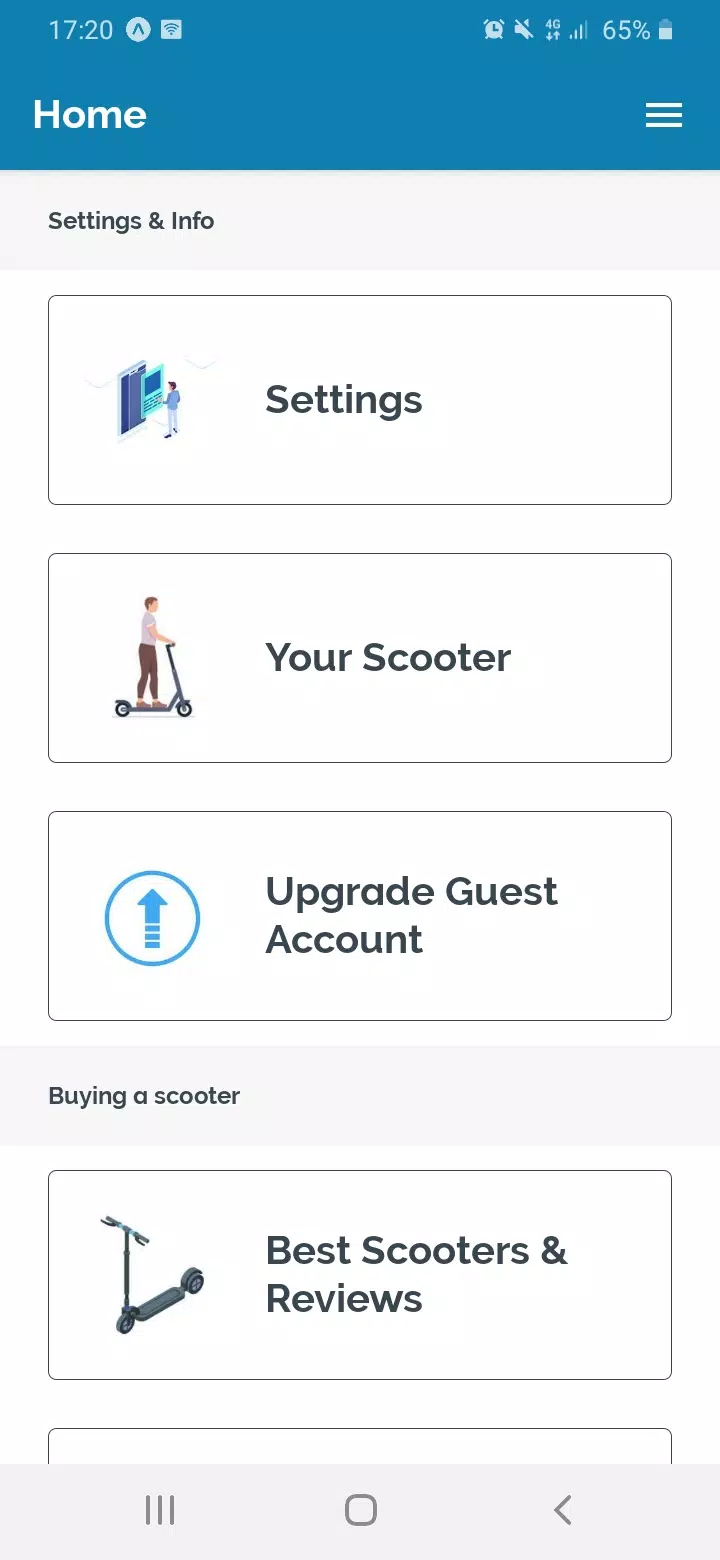
Task: Open Upgrade Guest Account
Action: click(x=360, y=916)
